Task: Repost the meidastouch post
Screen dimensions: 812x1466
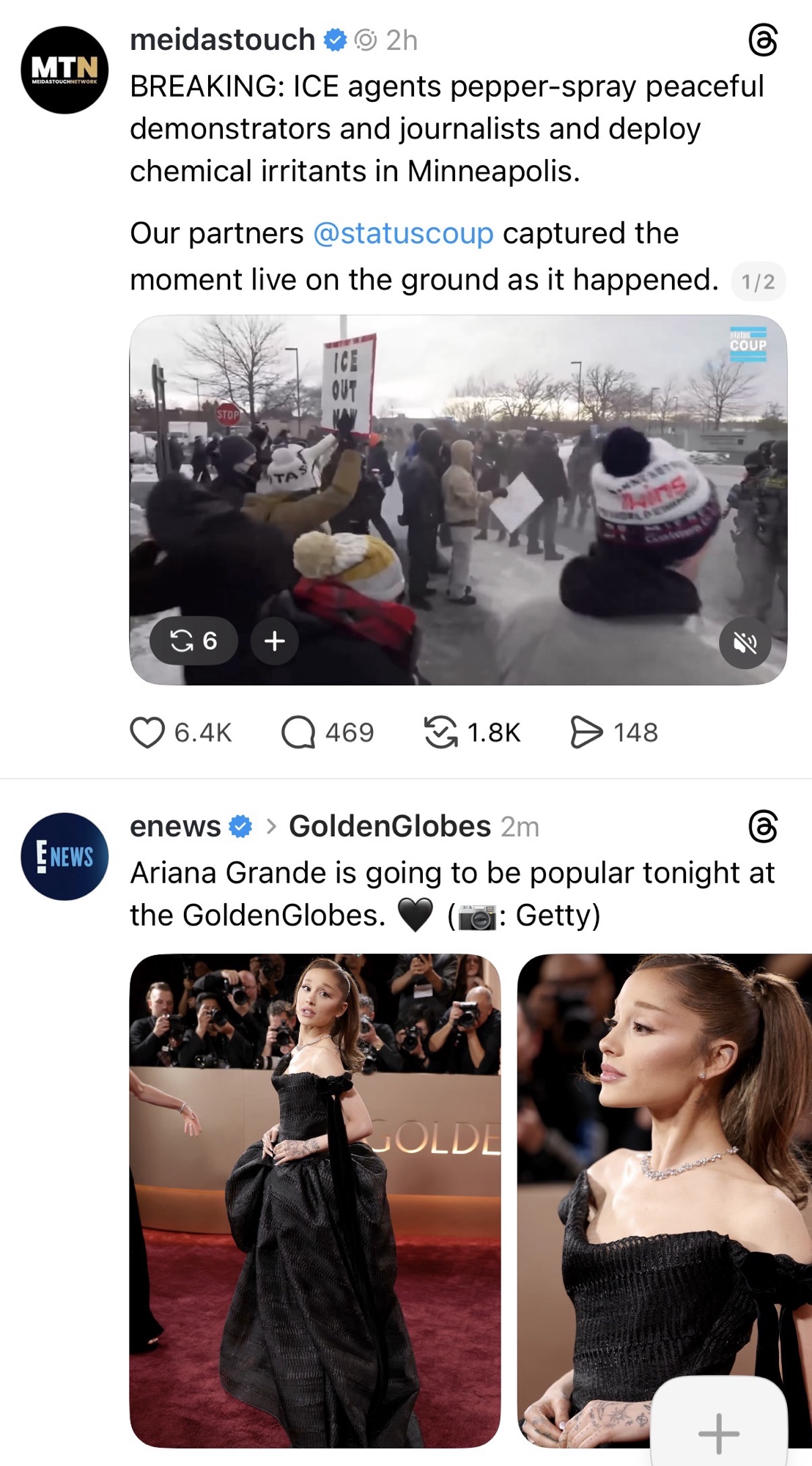Action: tap(440, 732)
